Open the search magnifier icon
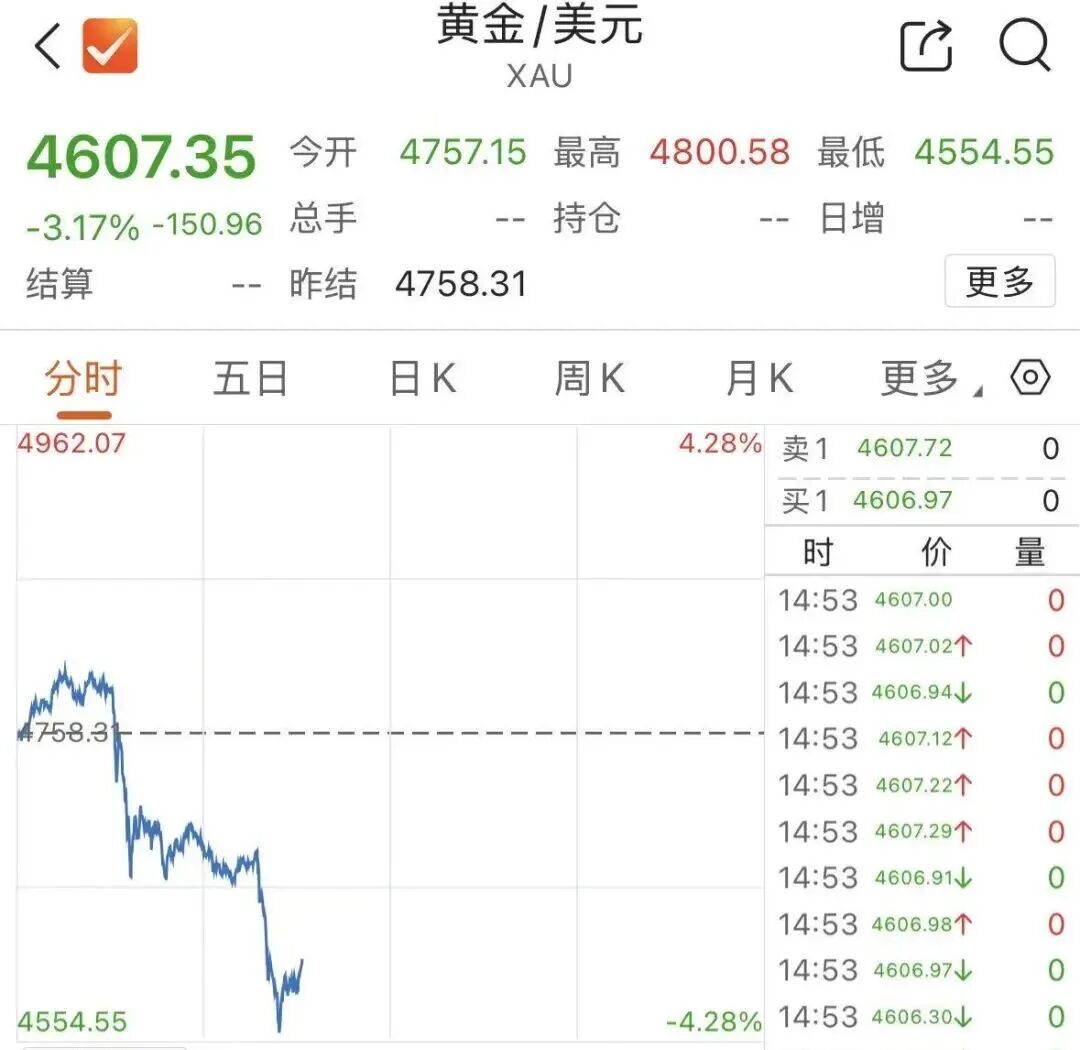 coord(1025,46)
